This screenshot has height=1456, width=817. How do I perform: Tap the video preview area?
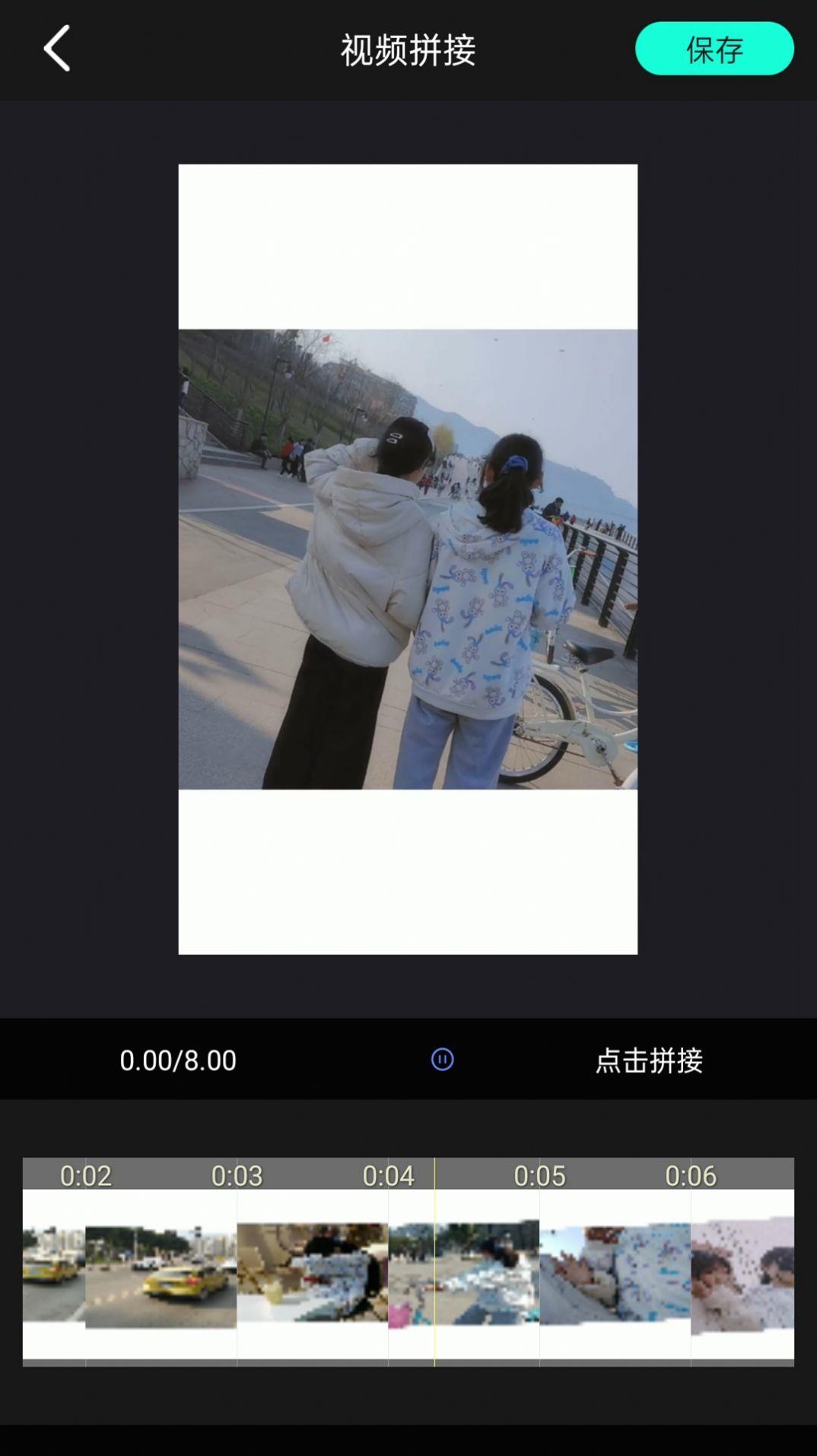(408, 559)
